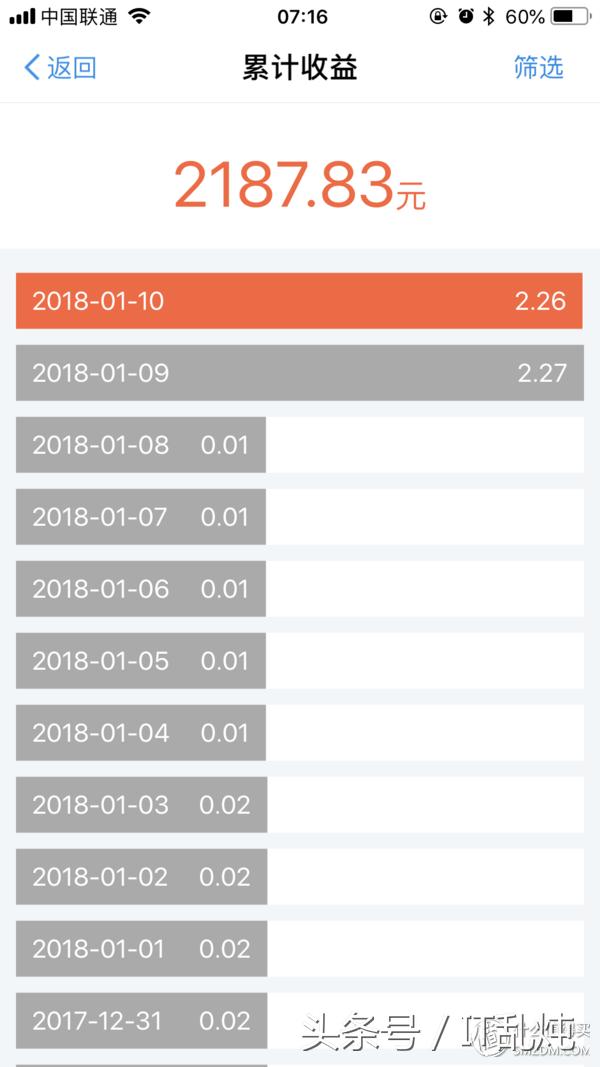Select the 2018-01-08 earnings row
The height and width of the screenshot is (1067, 600).
pos(140,445)
